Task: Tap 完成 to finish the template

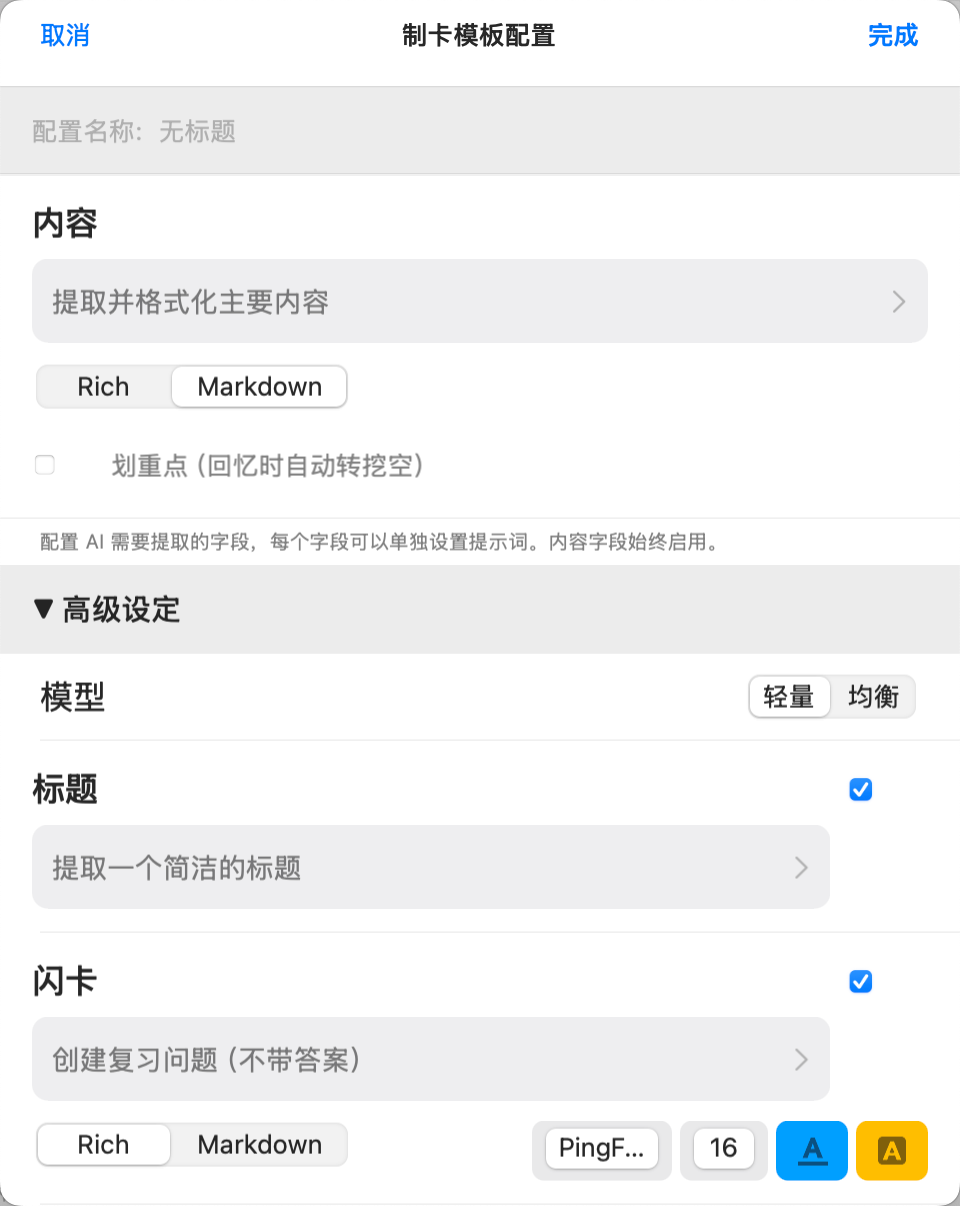Action: [x=892, y=36]
